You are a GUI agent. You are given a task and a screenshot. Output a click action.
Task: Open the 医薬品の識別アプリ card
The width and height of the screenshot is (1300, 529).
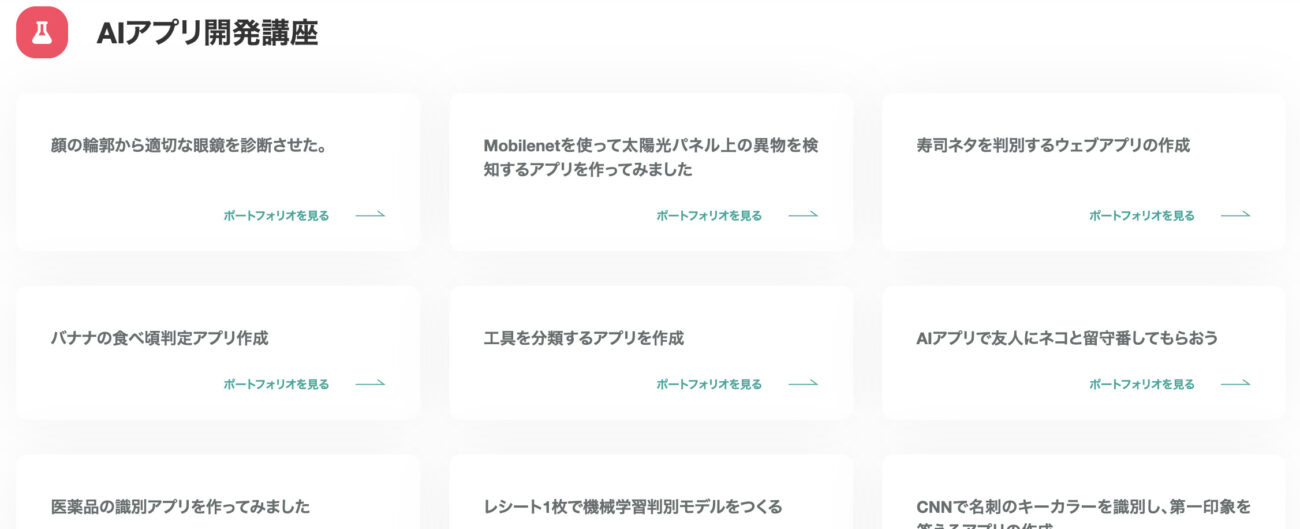(181, 507)
